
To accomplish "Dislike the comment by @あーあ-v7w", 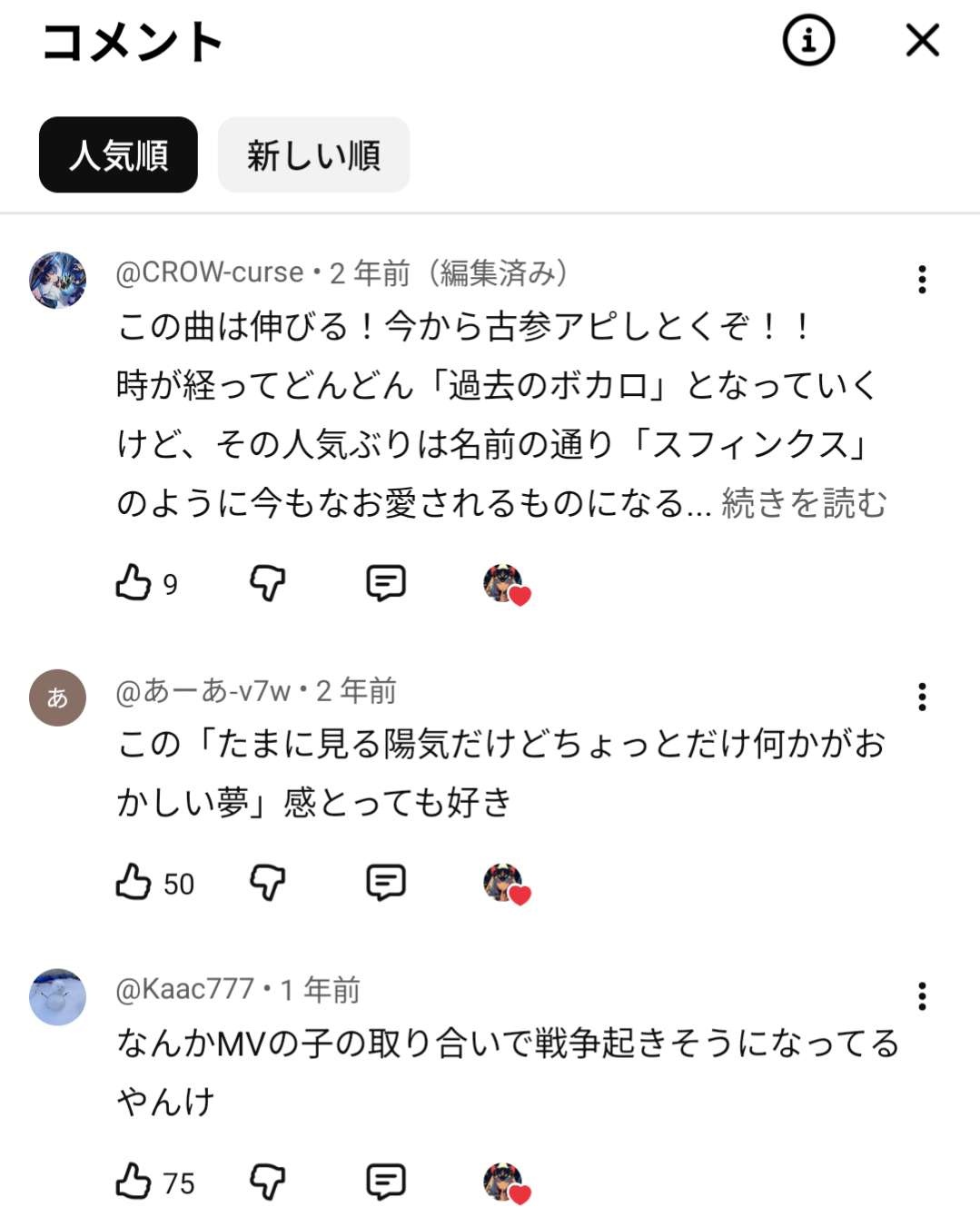I will tap(268, 883).
